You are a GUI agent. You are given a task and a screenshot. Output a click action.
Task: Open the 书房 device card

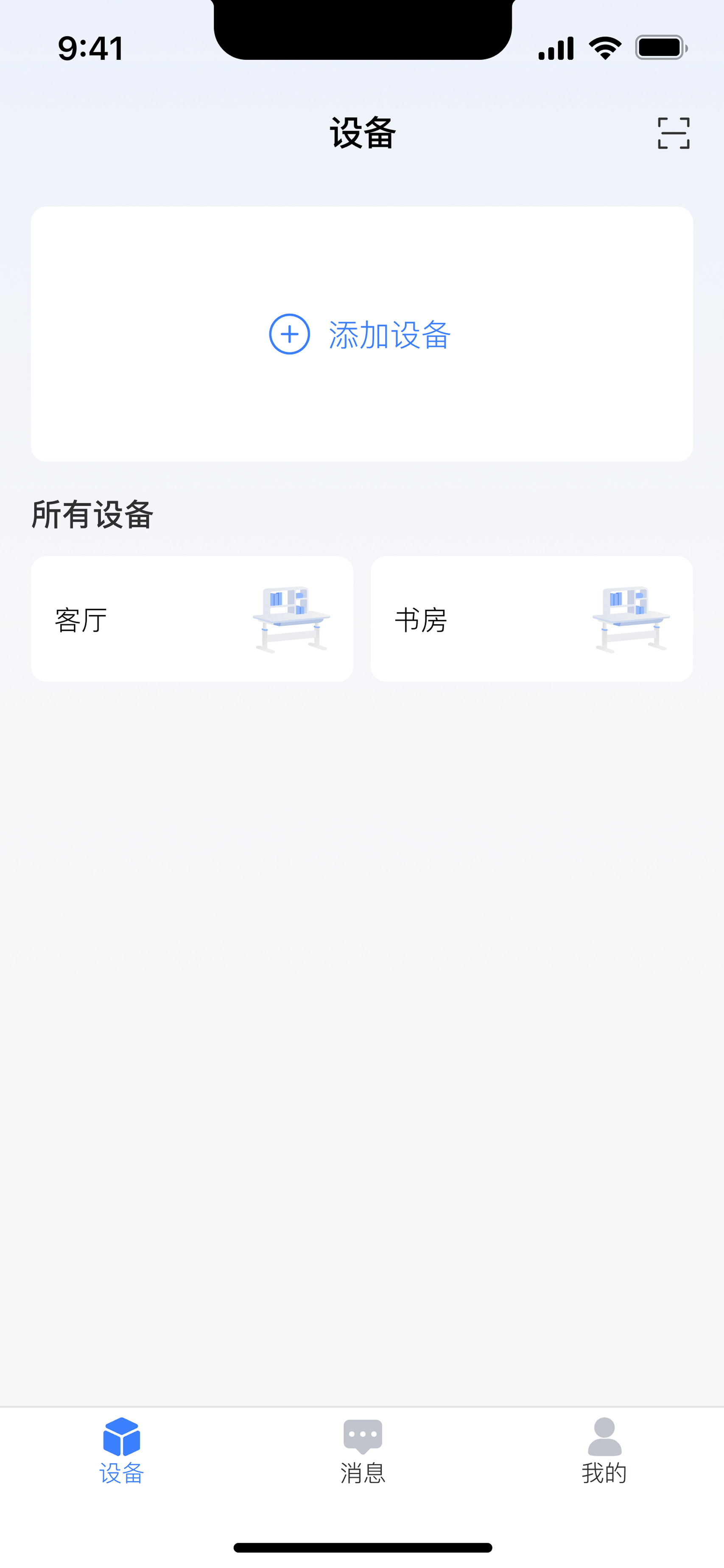531,619
